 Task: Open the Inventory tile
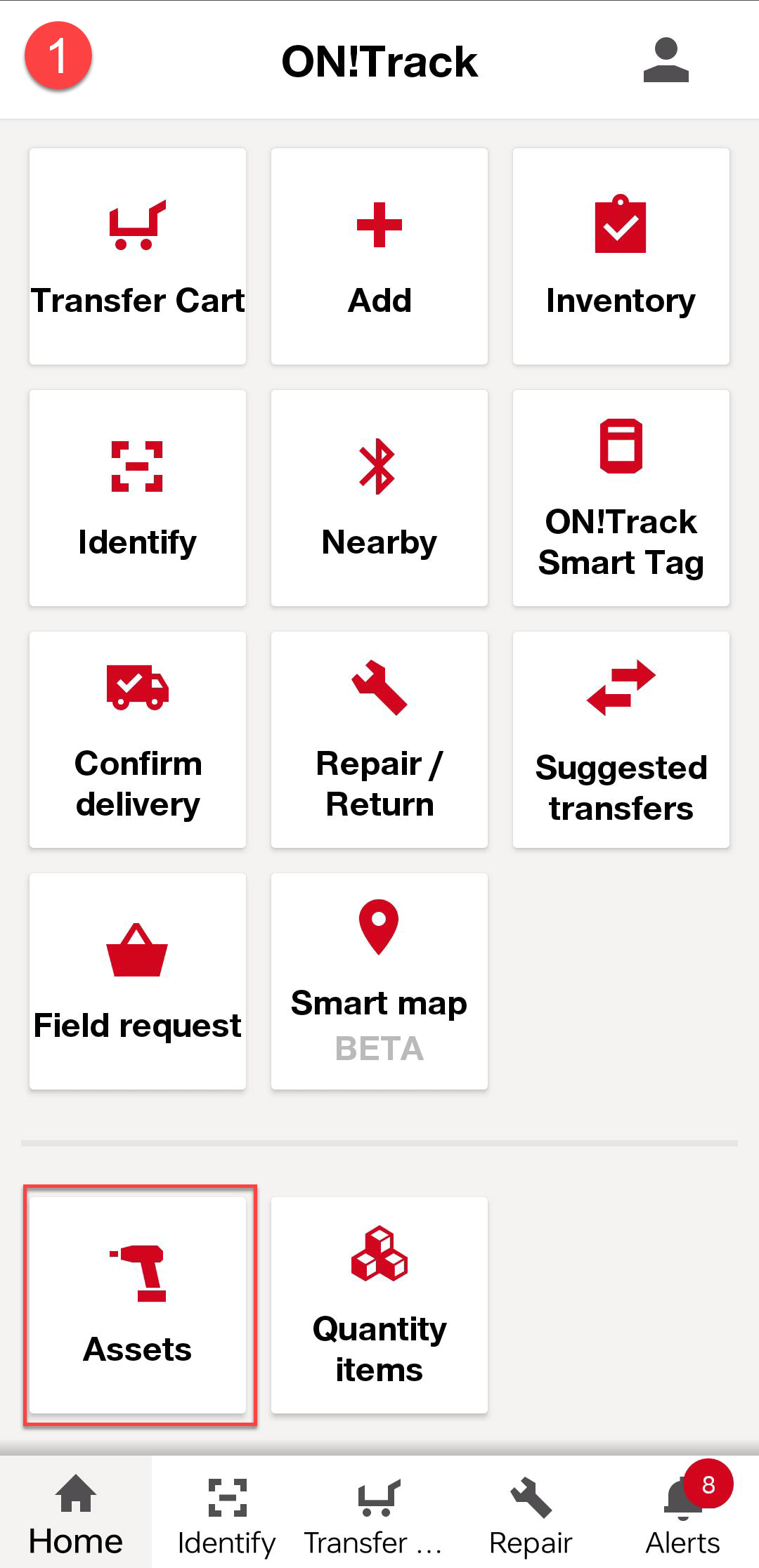point(621,256)
